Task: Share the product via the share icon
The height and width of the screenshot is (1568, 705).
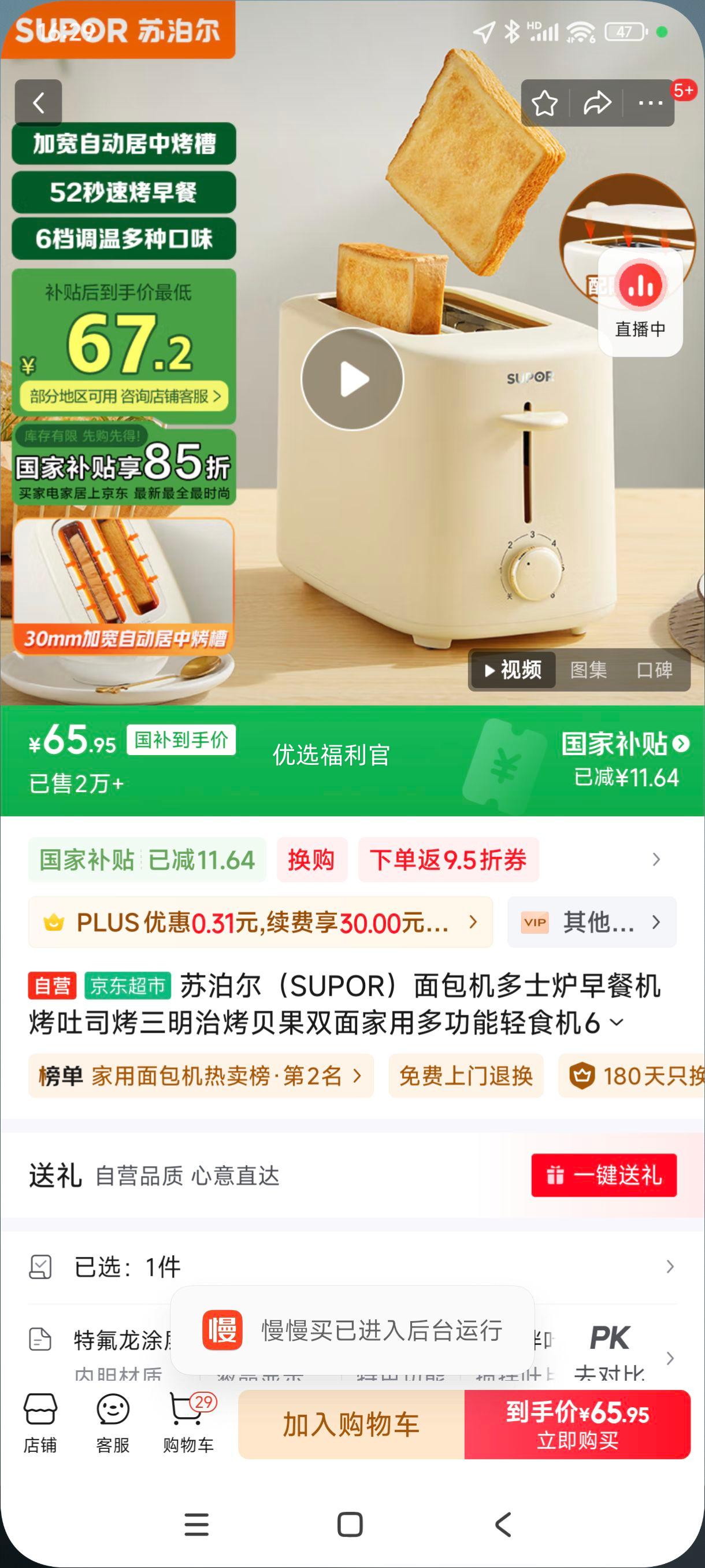Action: tap(597, 102)
